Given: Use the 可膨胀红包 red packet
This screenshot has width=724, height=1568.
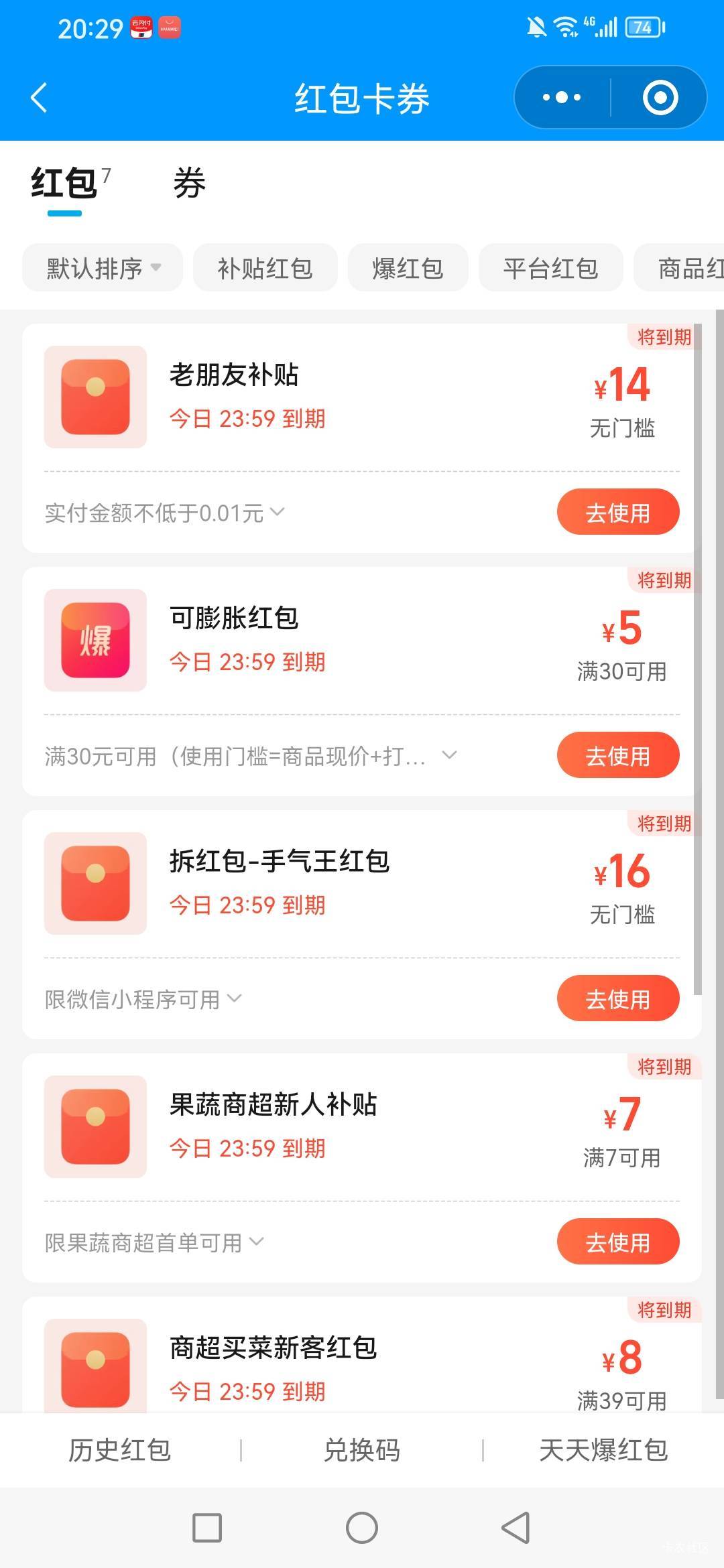Looking at the screenshot, I should (618, 756).
